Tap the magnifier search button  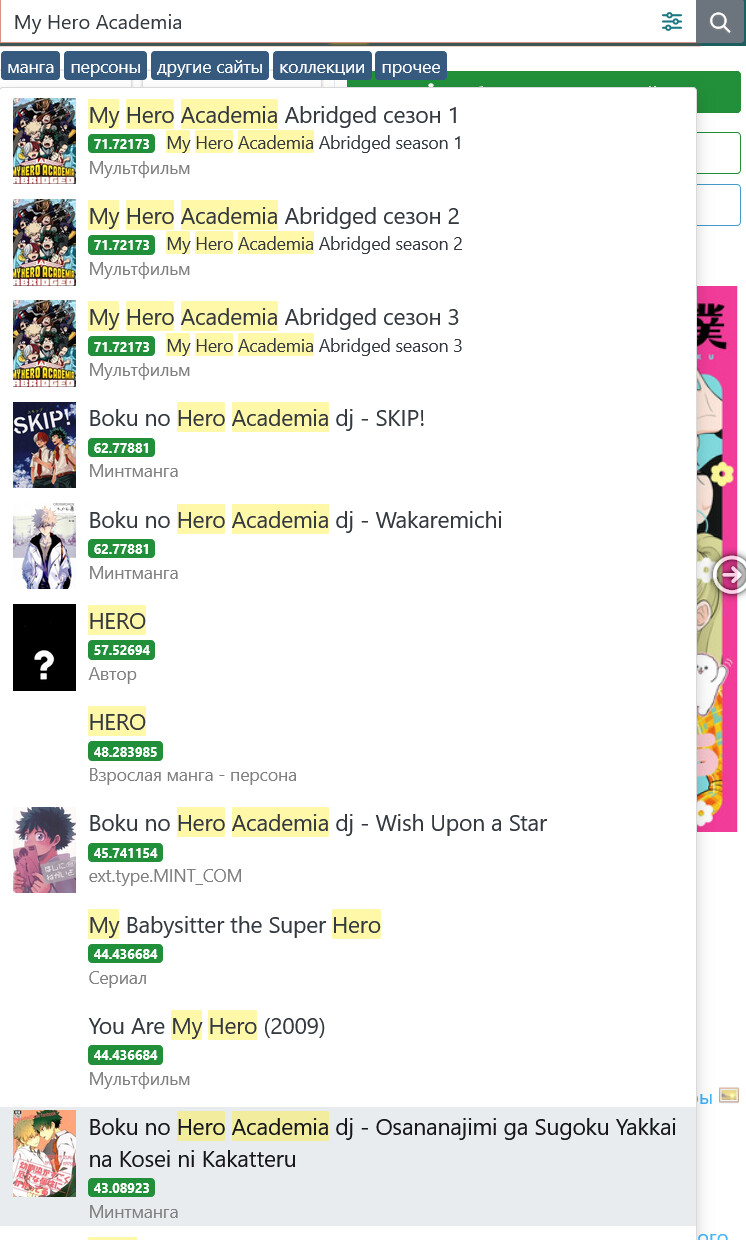tap(720, 22)
